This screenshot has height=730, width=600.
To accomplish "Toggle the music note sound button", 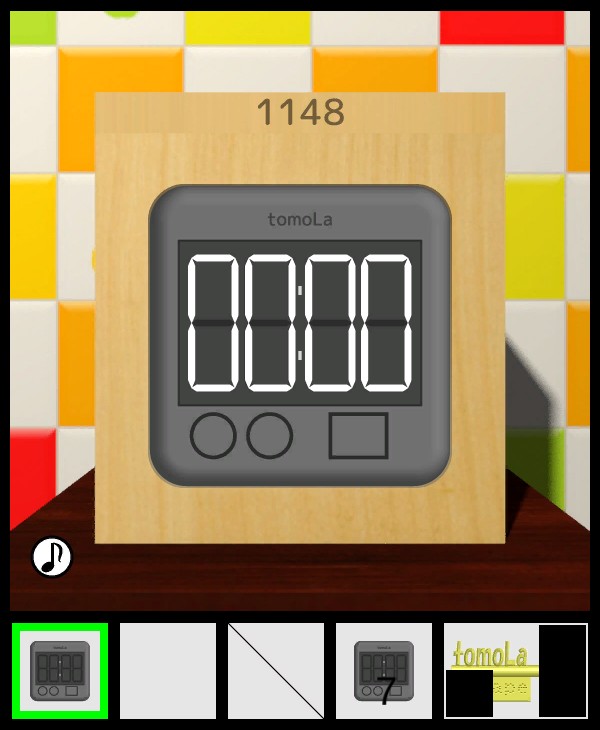I will point(52,557).
